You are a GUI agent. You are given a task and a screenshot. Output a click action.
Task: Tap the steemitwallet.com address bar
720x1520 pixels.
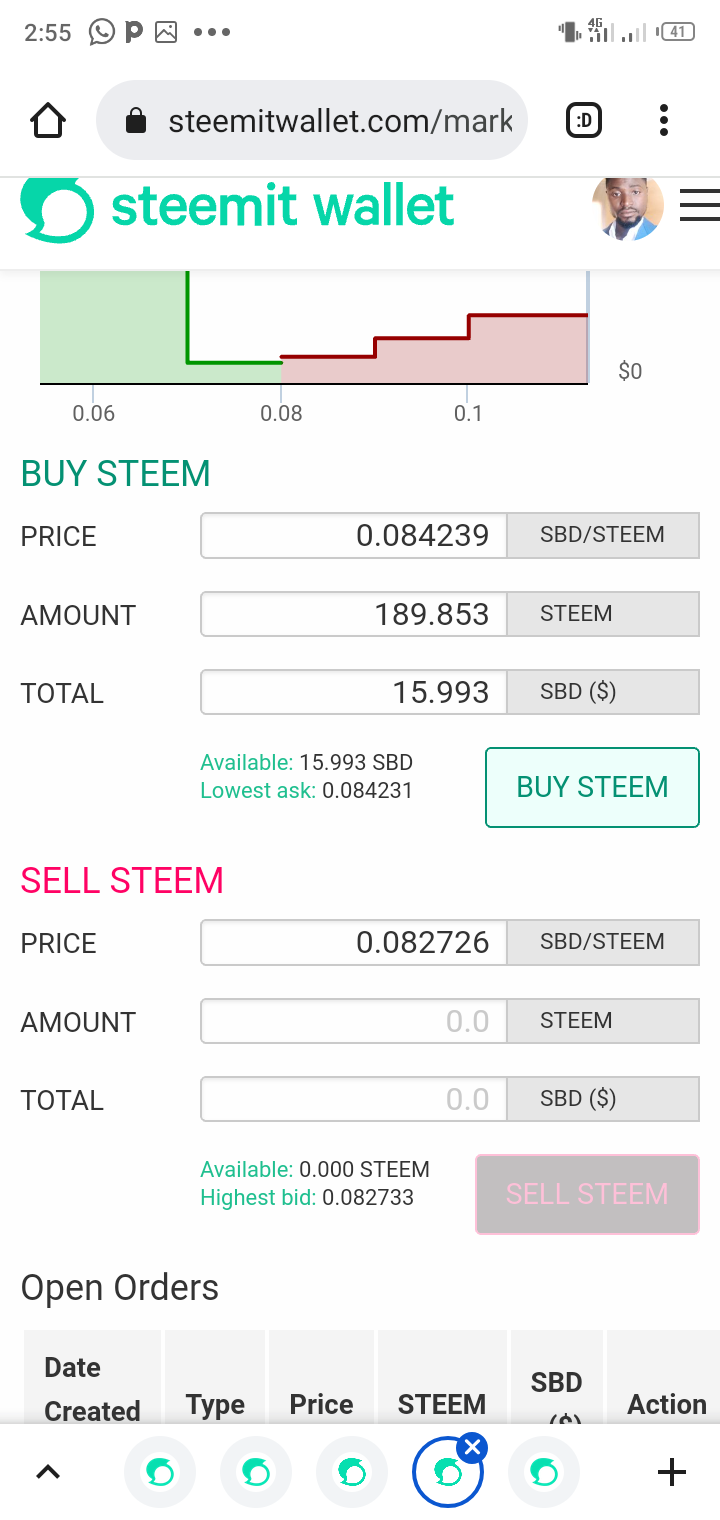pyautogui.click(x=311, y=121)
